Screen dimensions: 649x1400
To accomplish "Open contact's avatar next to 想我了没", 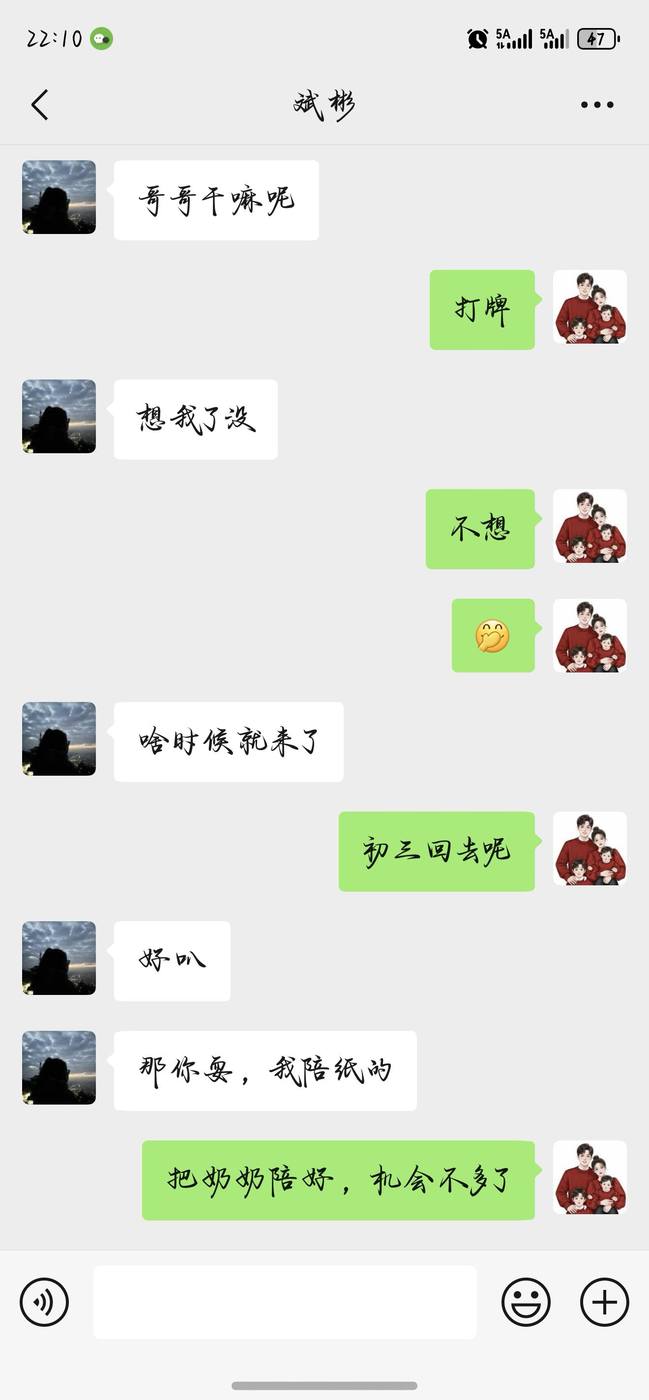I will tap(59, 416).
